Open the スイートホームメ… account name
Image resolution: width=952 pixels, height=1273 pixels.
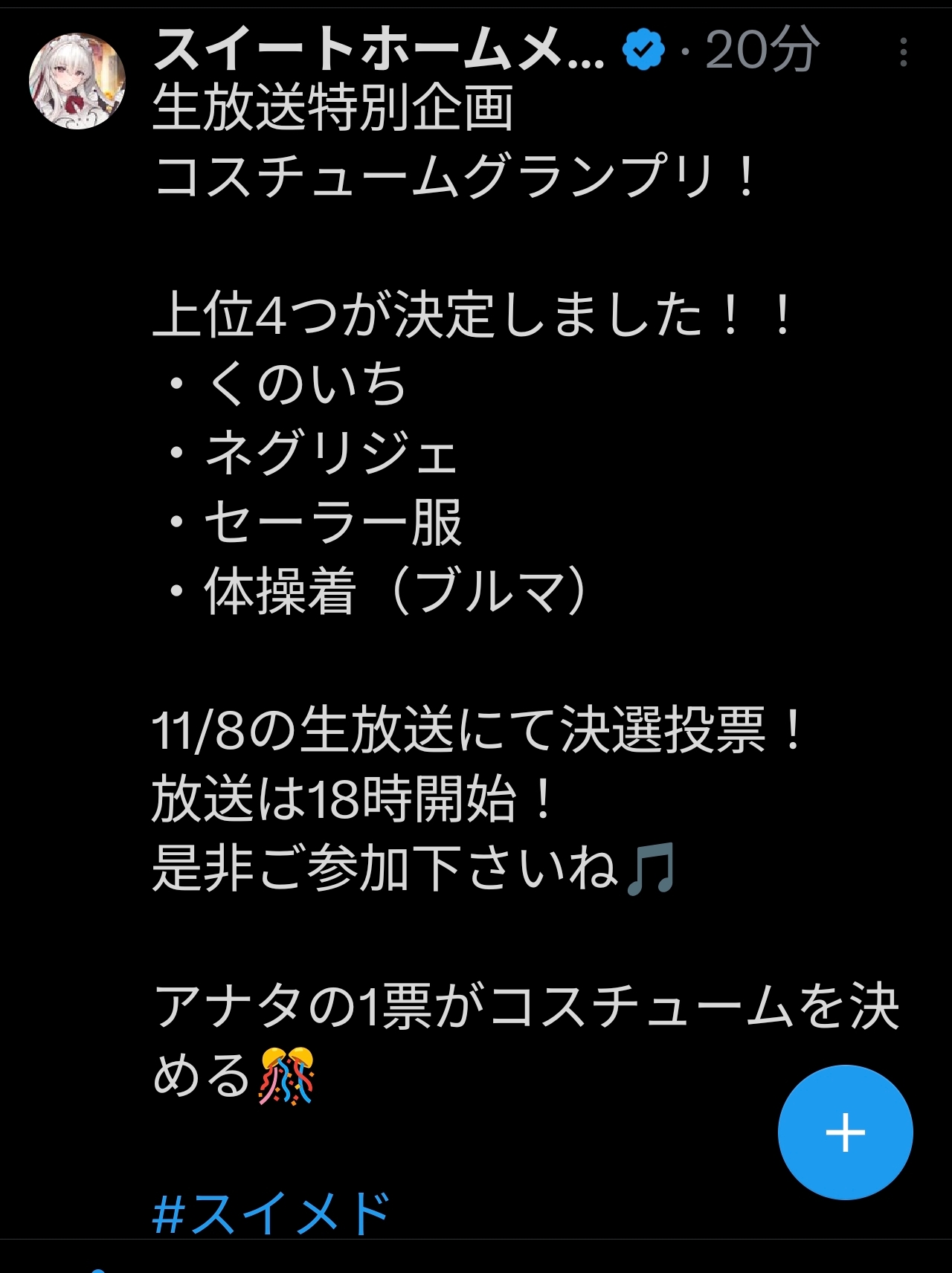(x=378, y=51)
